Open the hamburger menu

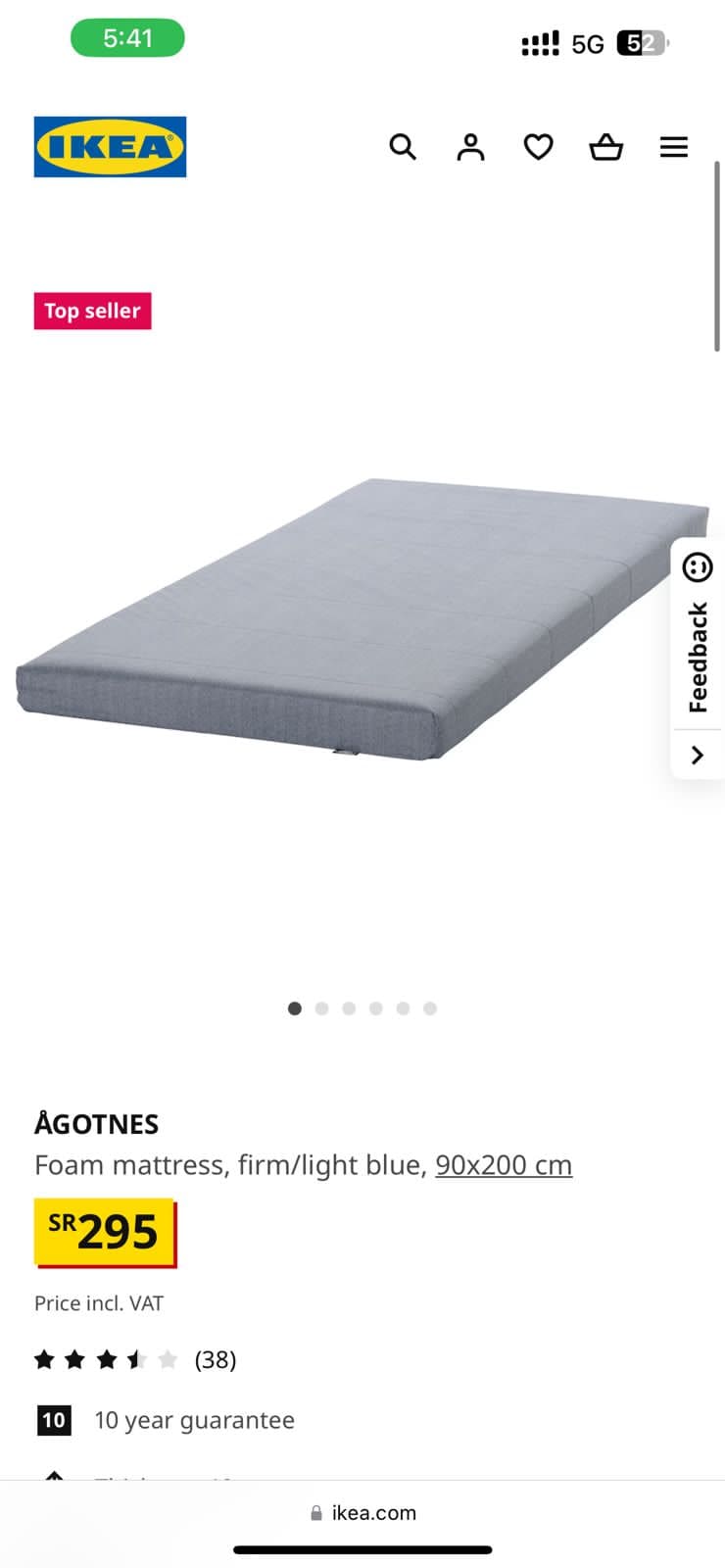[673, 147]
